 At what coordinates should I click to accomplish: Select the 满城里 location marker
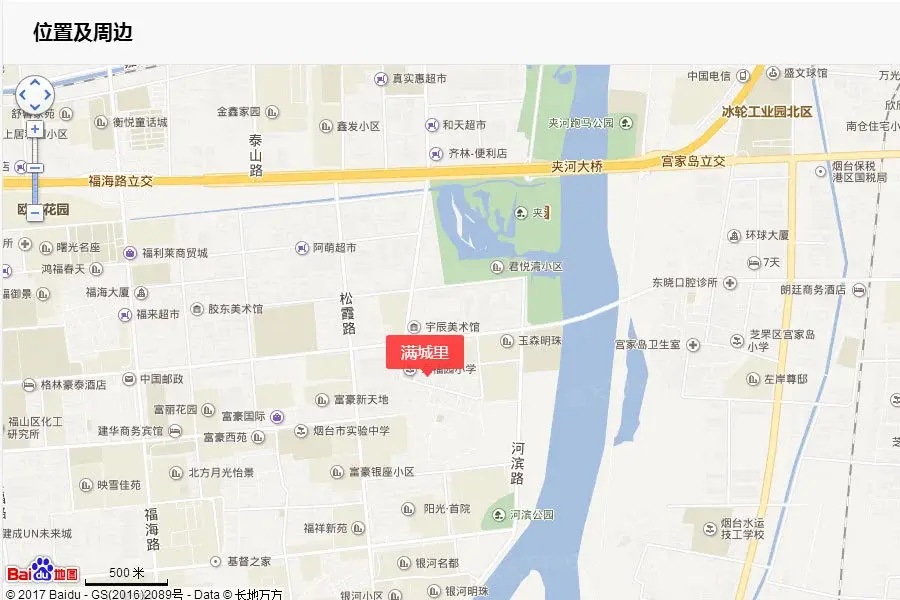coord(425,352)
